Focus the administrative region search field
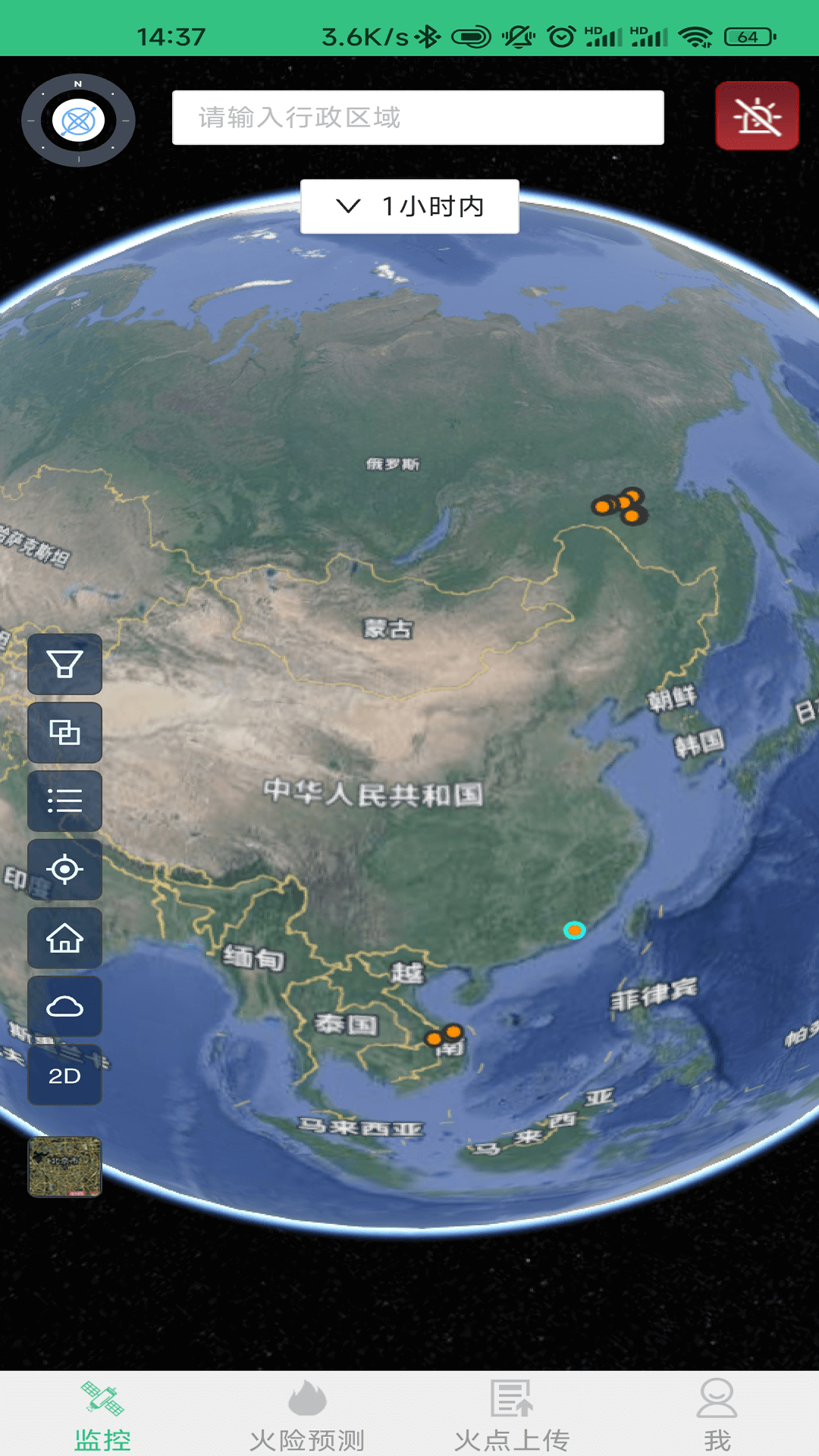The width and height of the screenshot is (819, 1456). [418, 118]
